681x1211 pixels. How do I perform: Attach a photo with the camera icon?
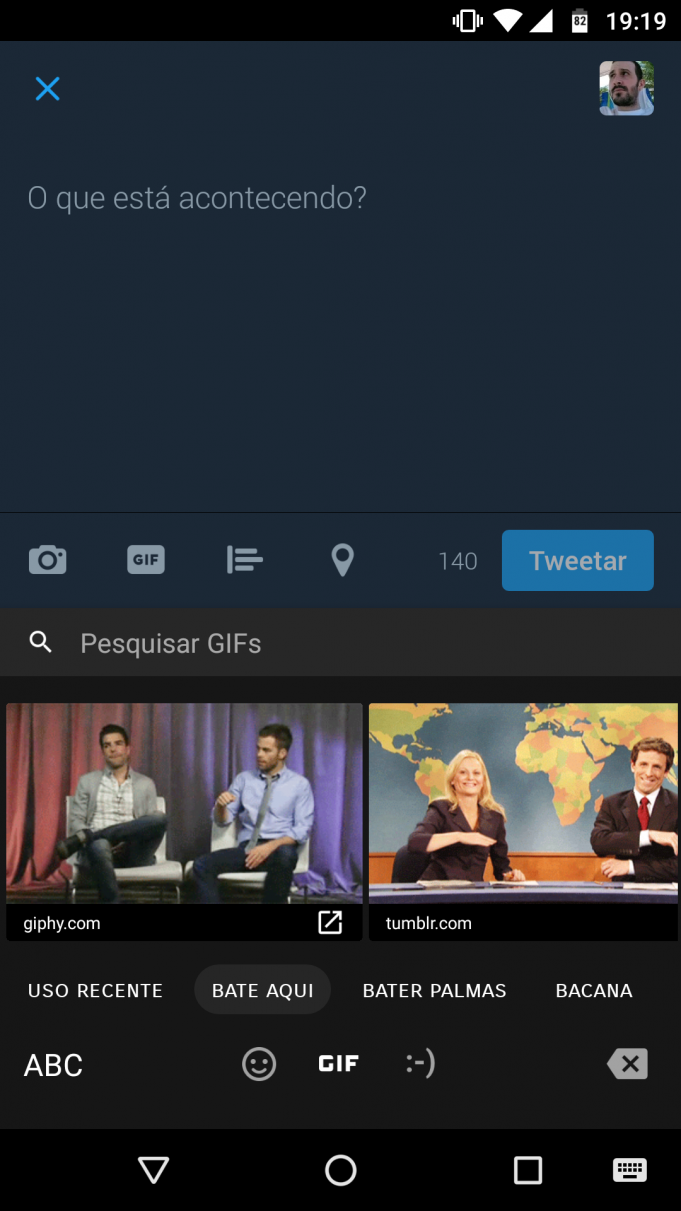pos(47,560)
